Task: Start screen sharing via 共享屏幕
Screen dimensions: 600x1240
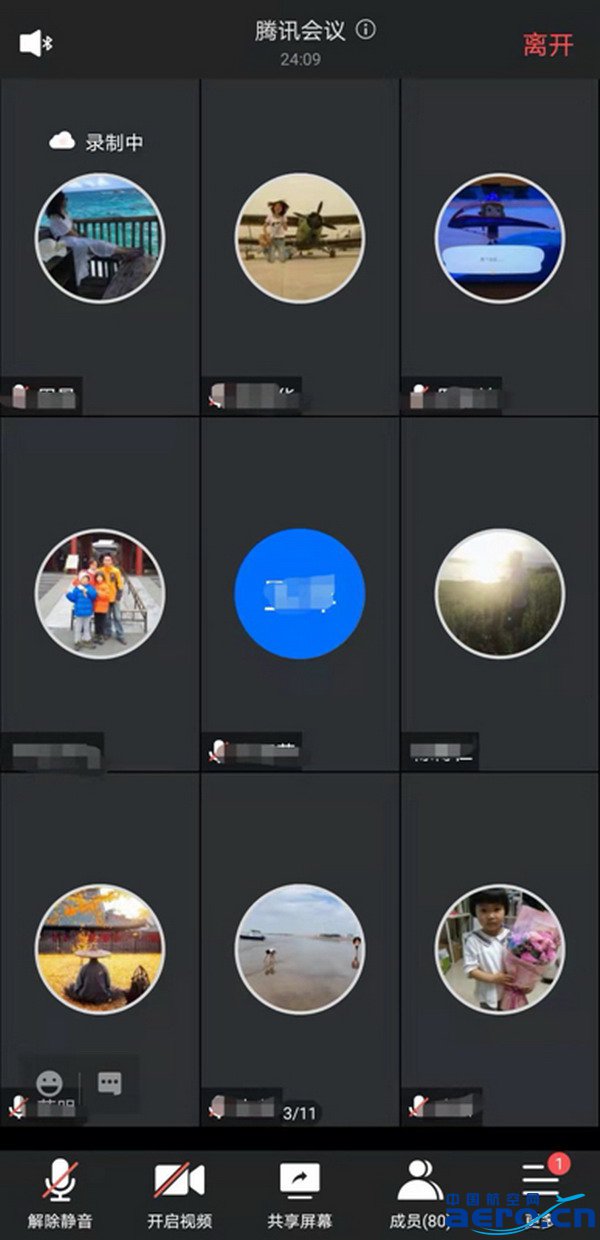Action: pos(299,1194)
